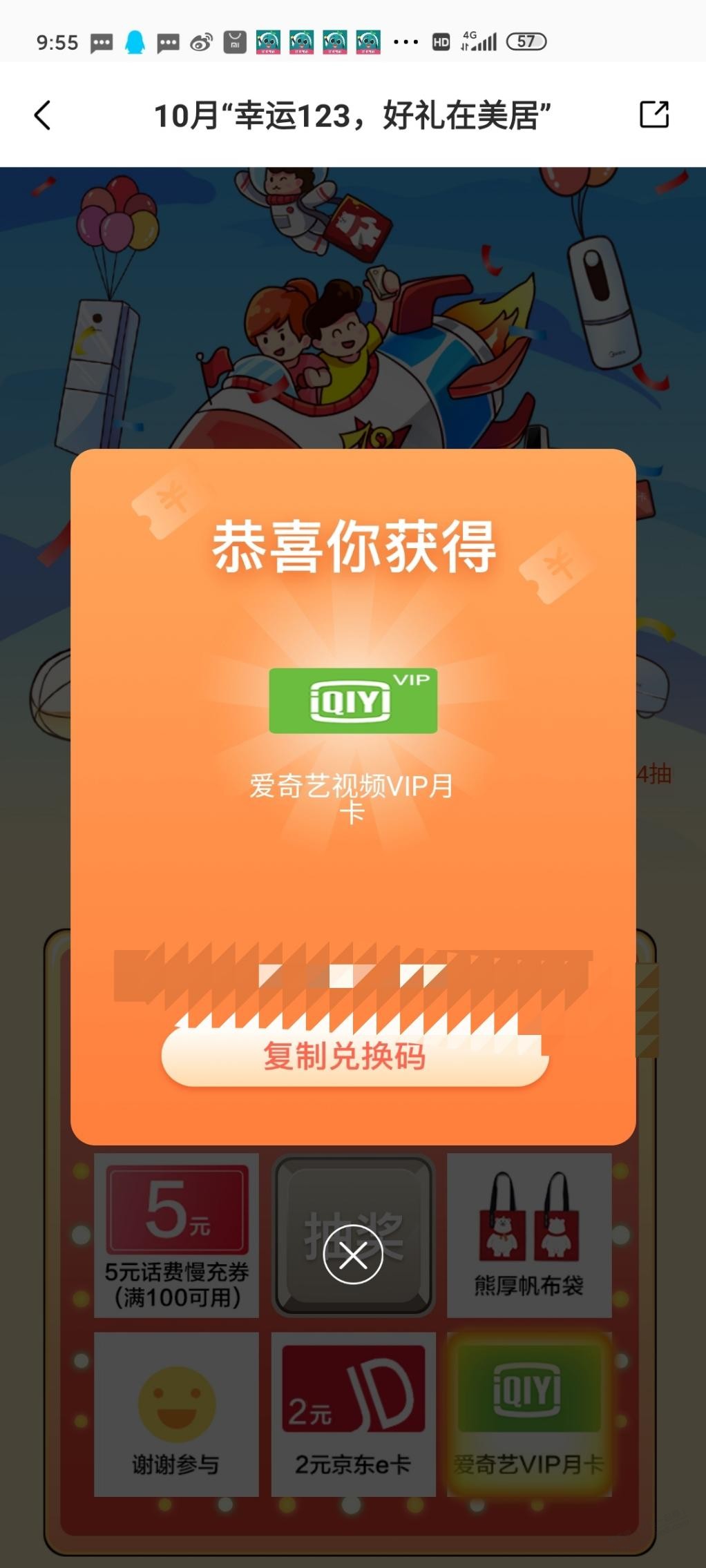Go back using the top-left arrow

point(42,115)
